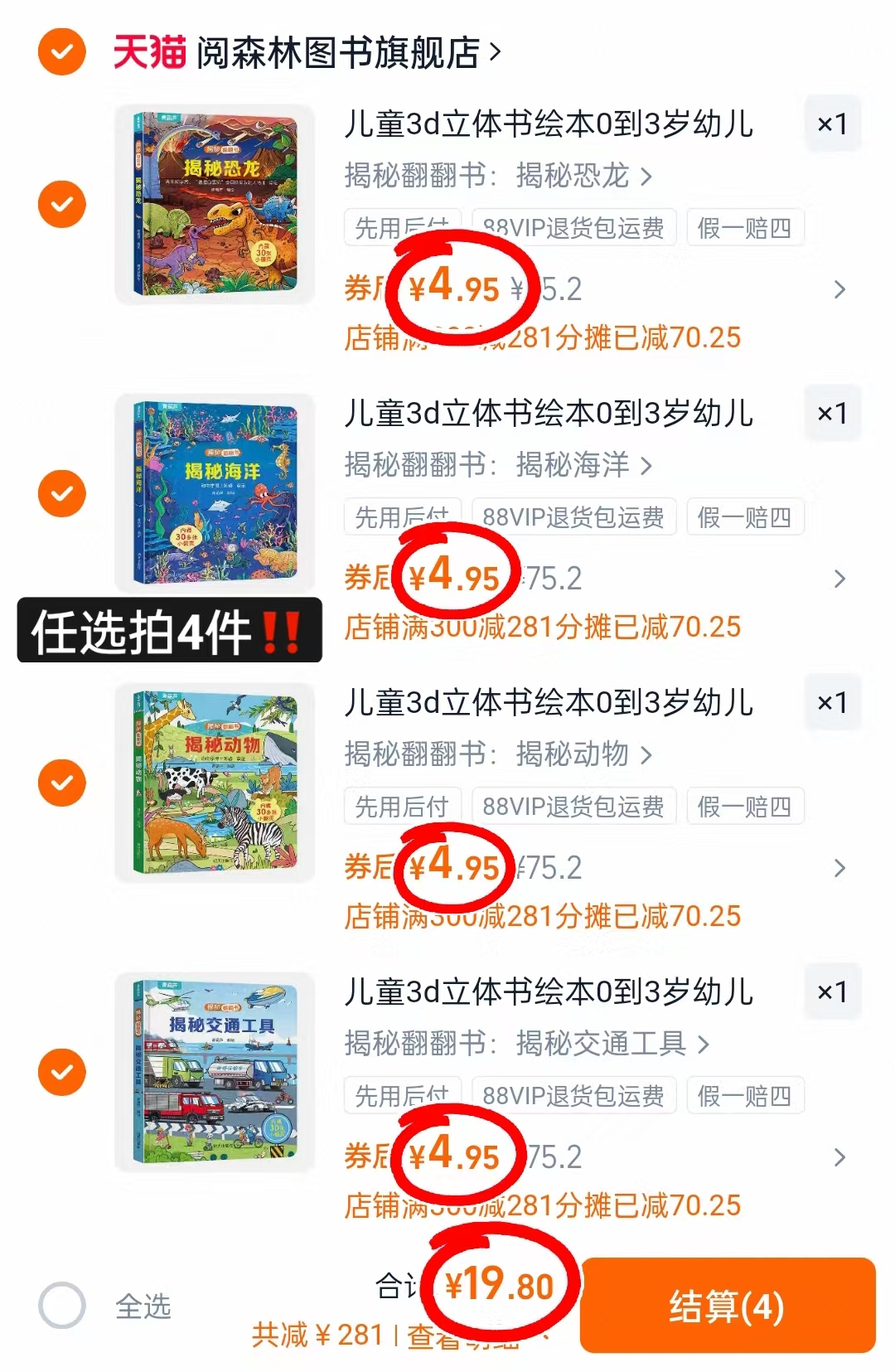
Task: Click the 揭秘恐龙 product thumbnail
Action: click(x=214, y=206)
